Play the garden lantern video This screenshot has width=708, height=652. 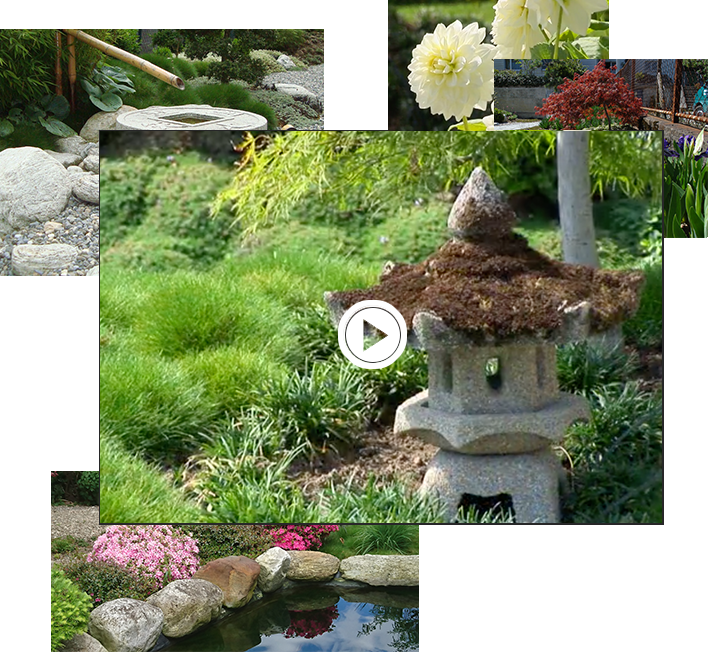(372, 335)
